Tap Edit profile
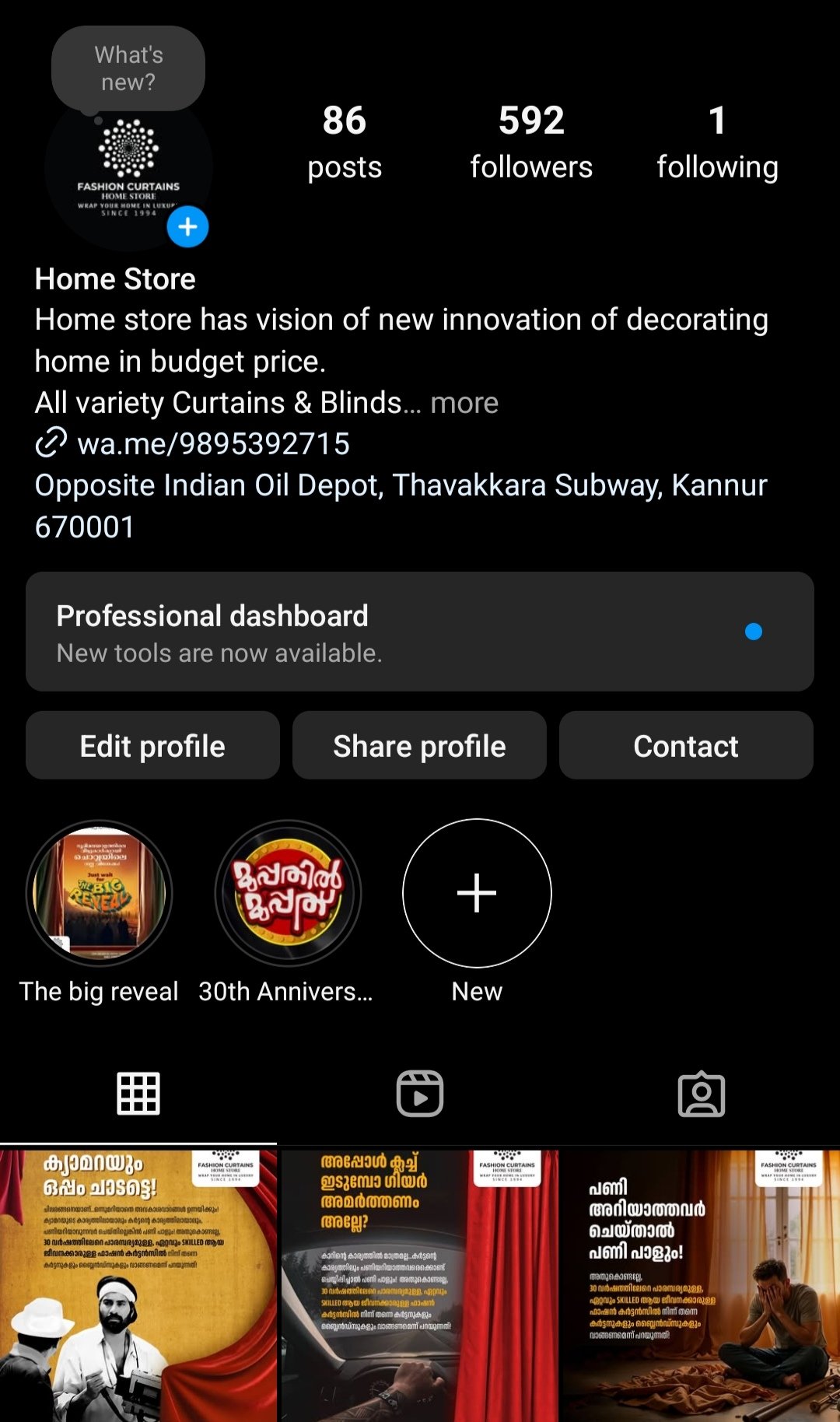 [x=152, y=746]
